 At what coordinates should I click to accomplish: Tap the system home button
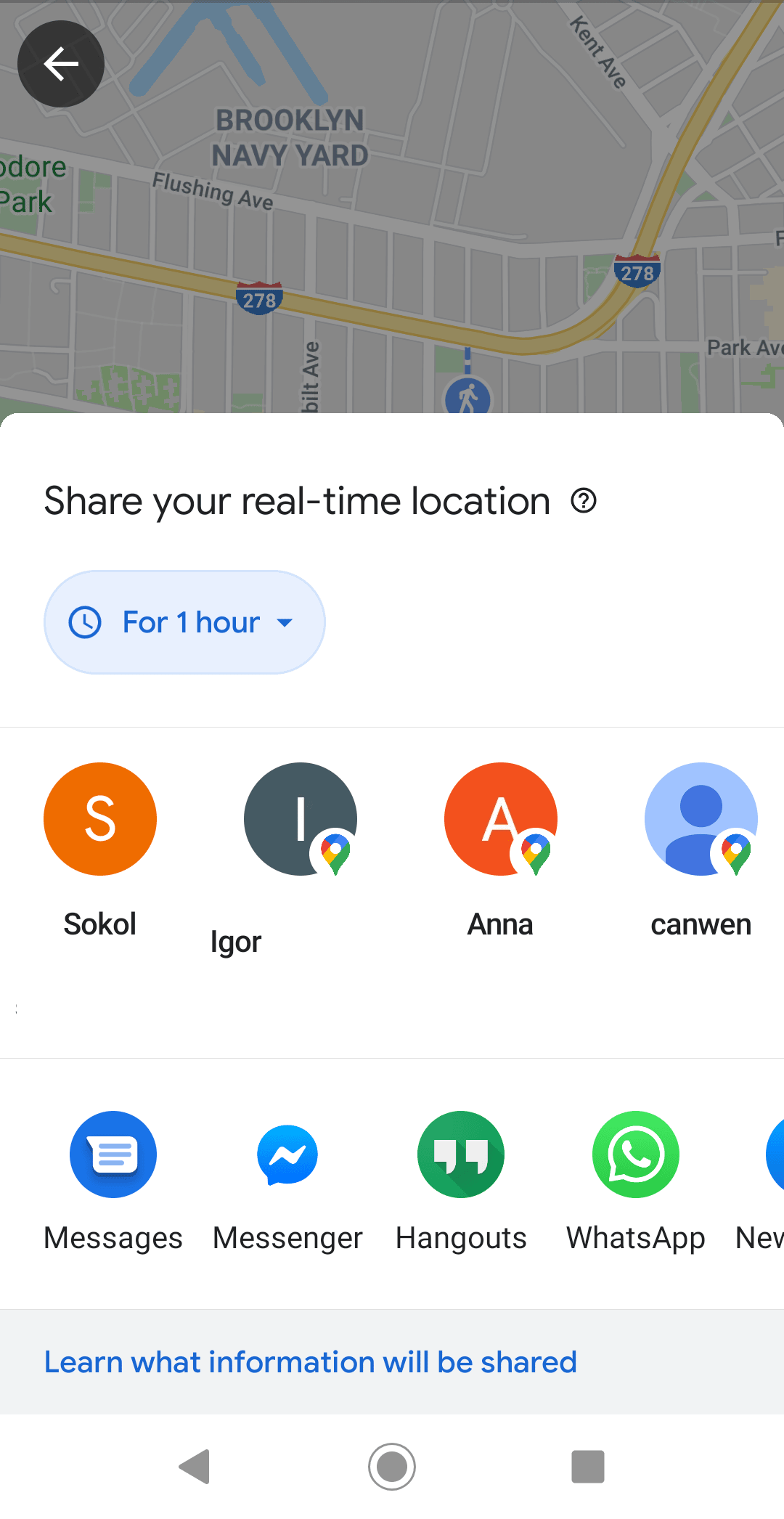[392, 1467]
